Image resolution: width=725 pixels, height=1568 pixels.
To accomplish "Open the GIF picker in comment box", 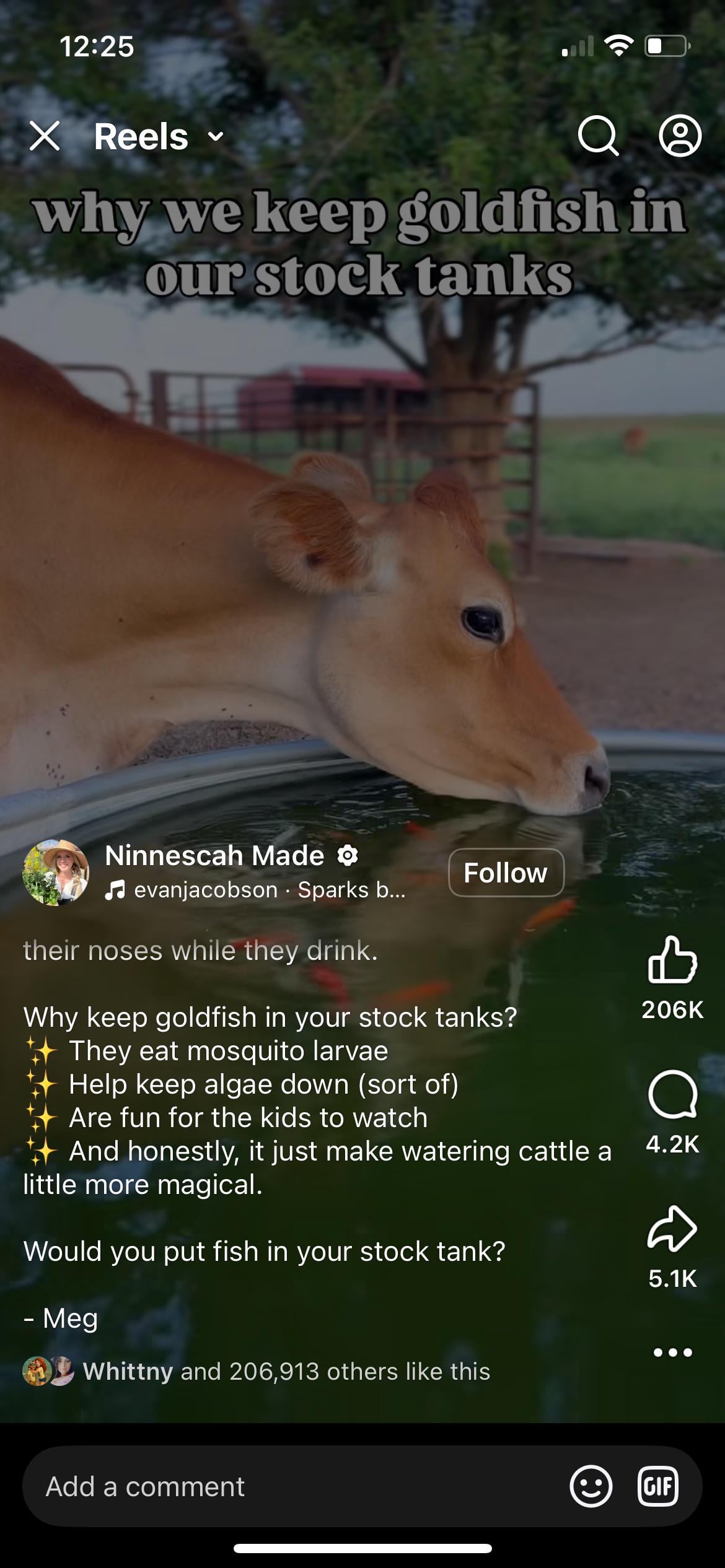I will pyautogui.click(x=658, y=1486).
